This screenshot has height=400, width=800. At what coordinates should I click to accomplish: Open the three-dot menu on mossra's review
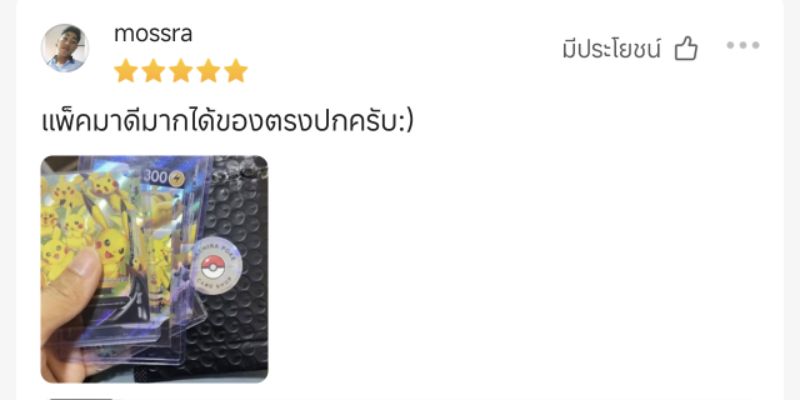tap(742, 46)
